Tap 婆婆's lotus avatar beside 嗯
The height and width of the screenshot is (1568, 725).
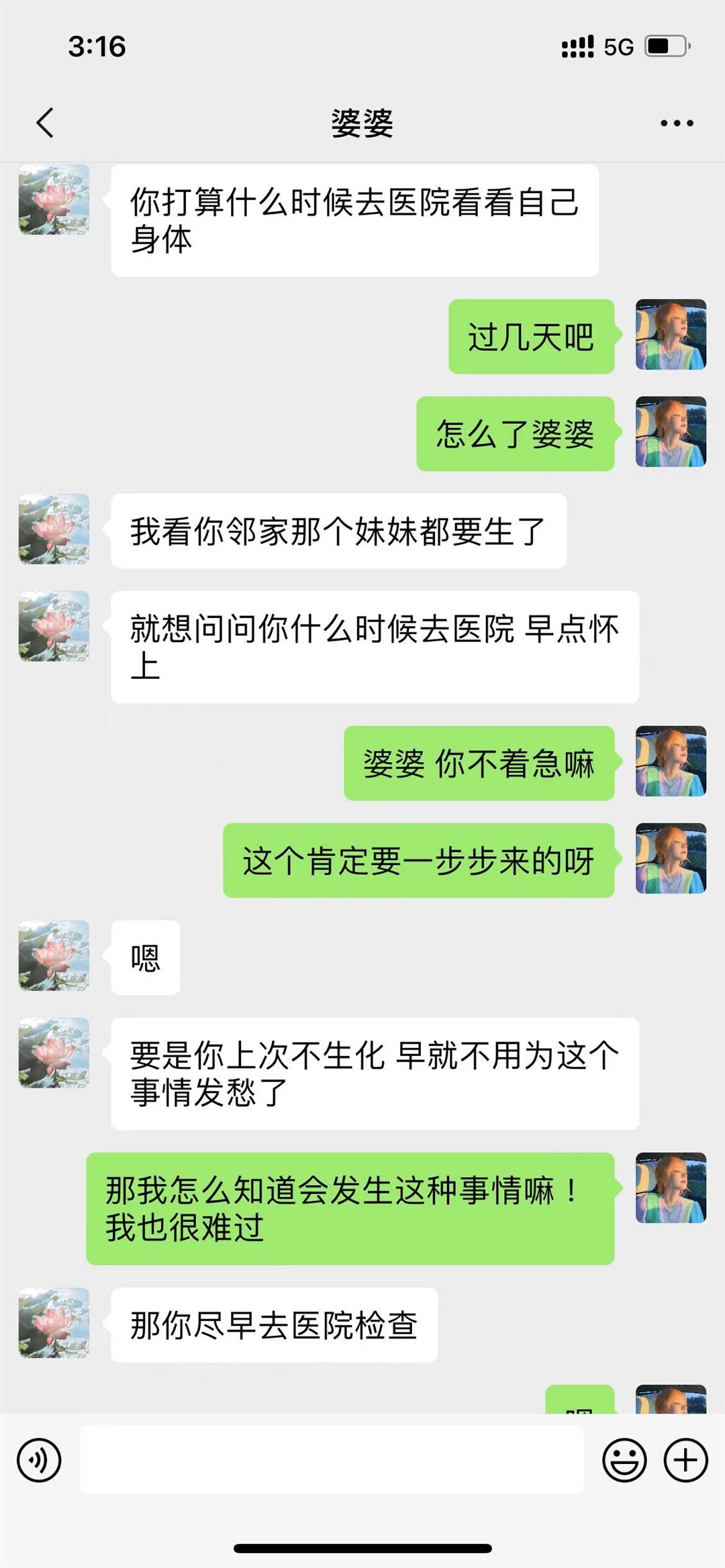54,956
